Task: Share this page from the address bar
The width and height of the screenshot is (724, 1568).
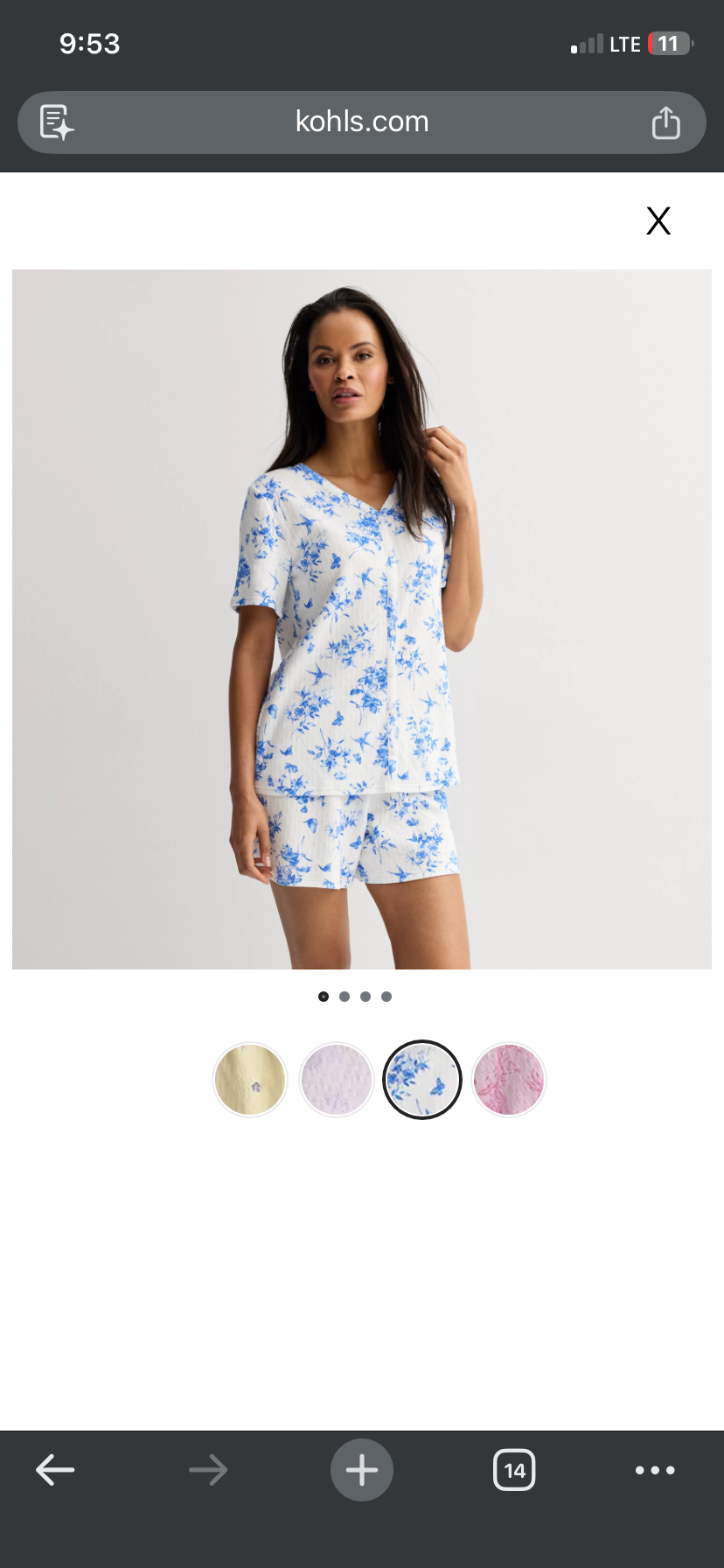Action: pos(665,122)
